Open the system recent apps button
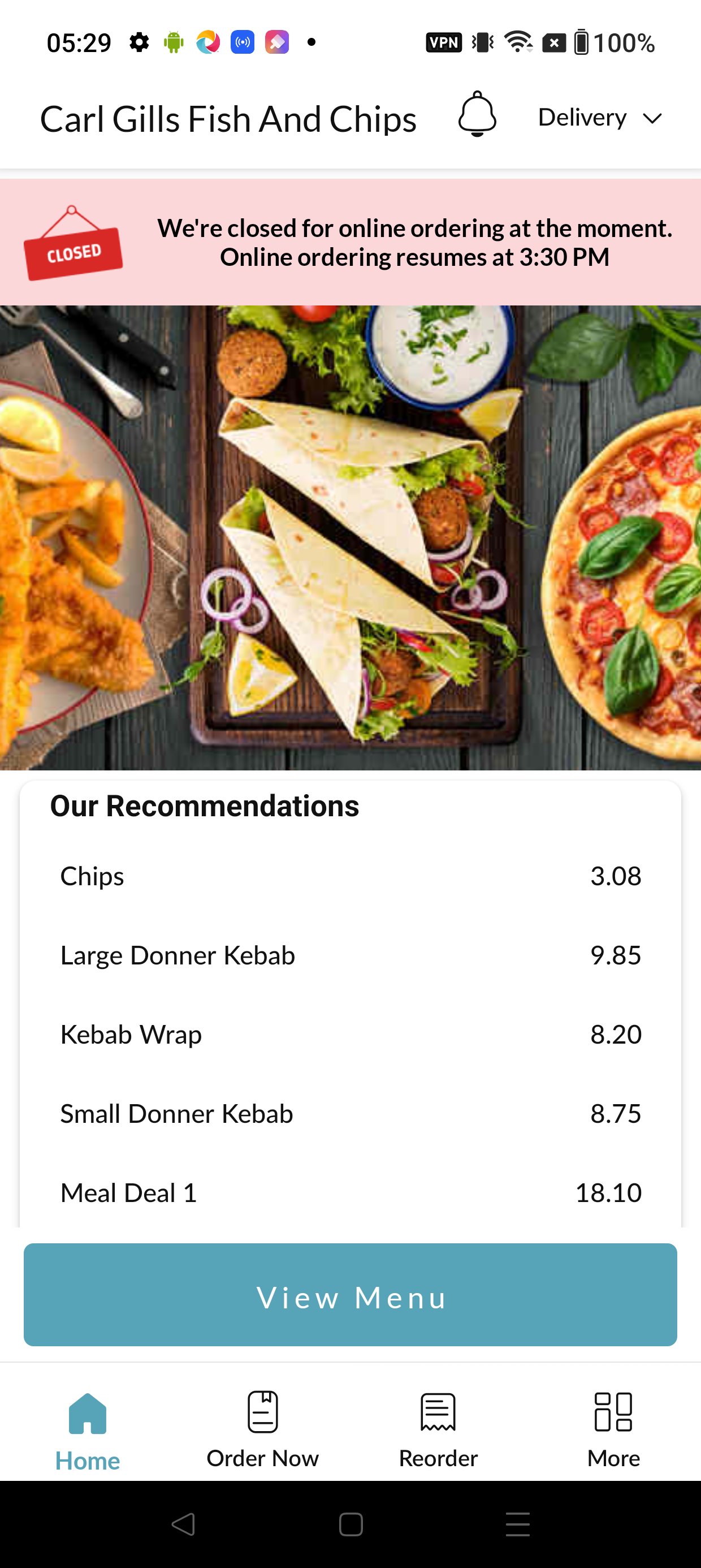The width and height of the screenshot is (701, 1568). click(x=518, y=1525)
